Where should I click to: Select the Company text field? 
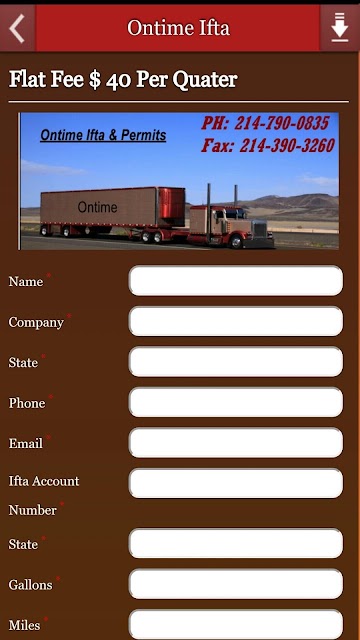236,321
